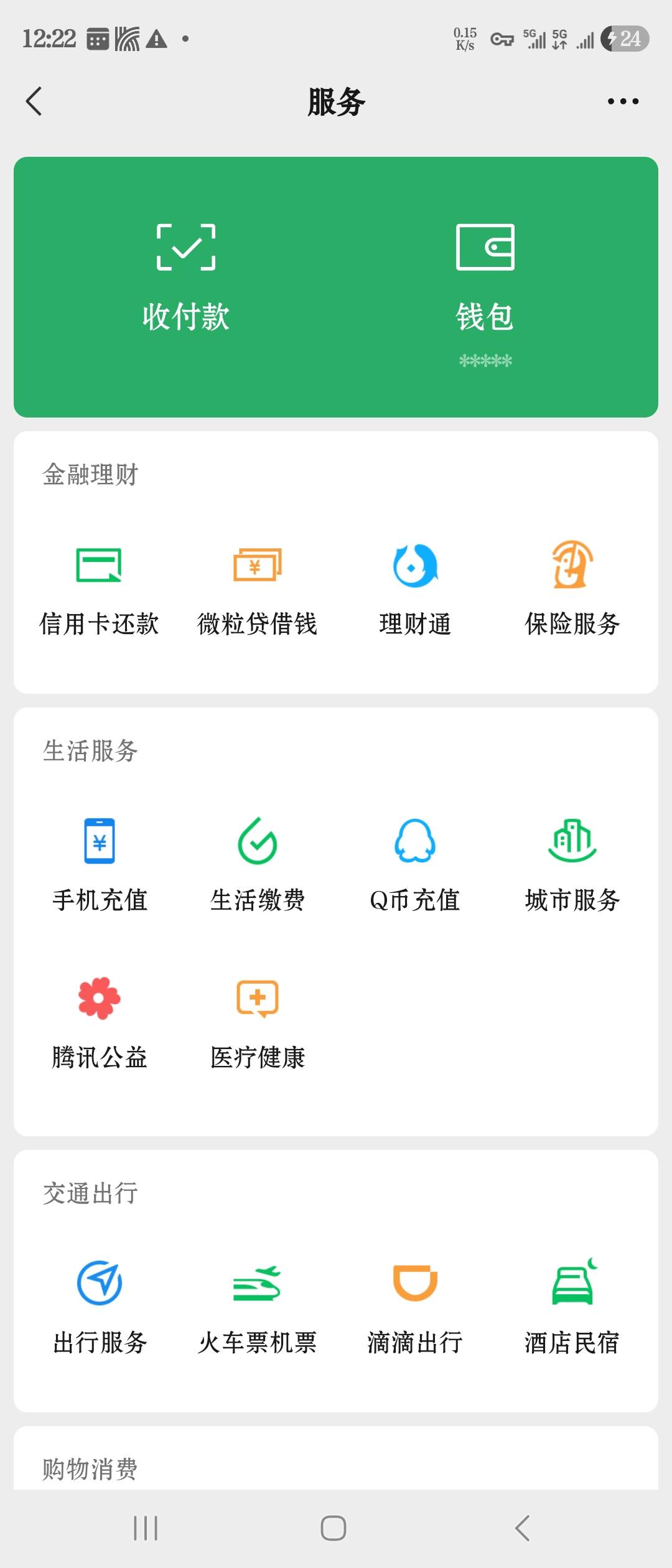672x1568 pixels.
Task: Choose 手机充值
Action: point(99,865)
